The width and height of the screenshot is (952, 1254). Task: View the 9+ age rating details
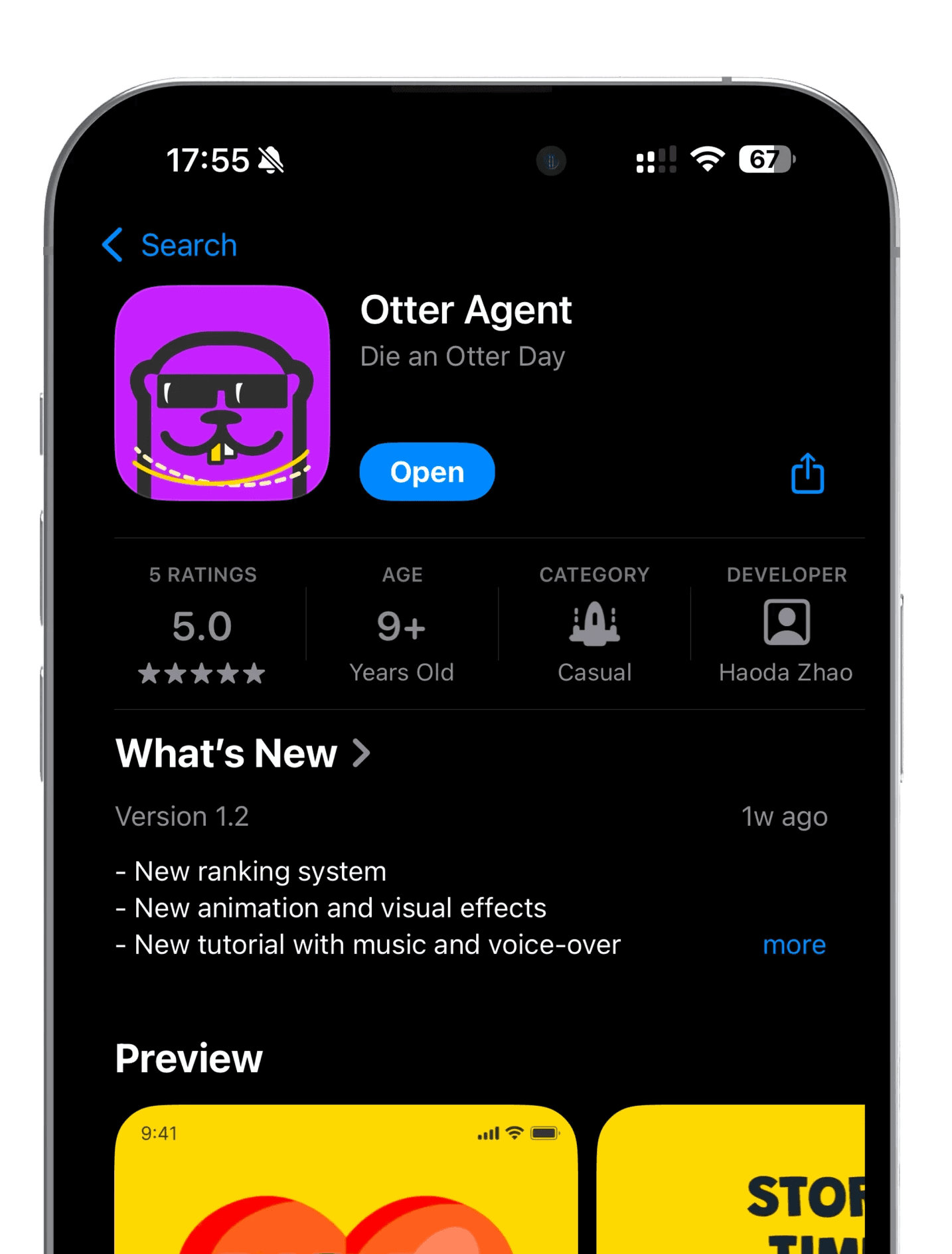click(402, 624)
